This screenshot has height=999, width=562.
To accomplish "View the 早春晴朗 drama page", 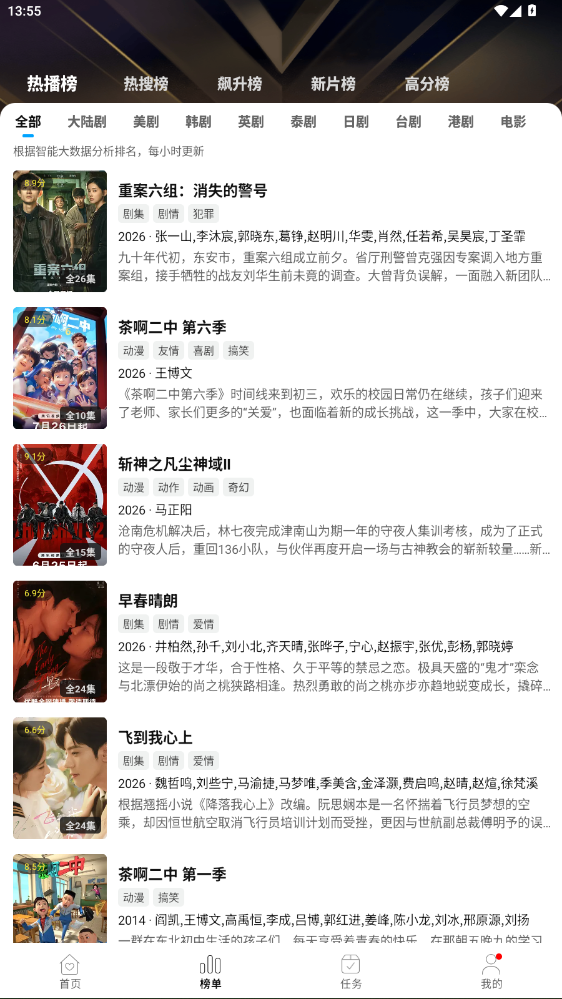I will click(x=281, y=642).
